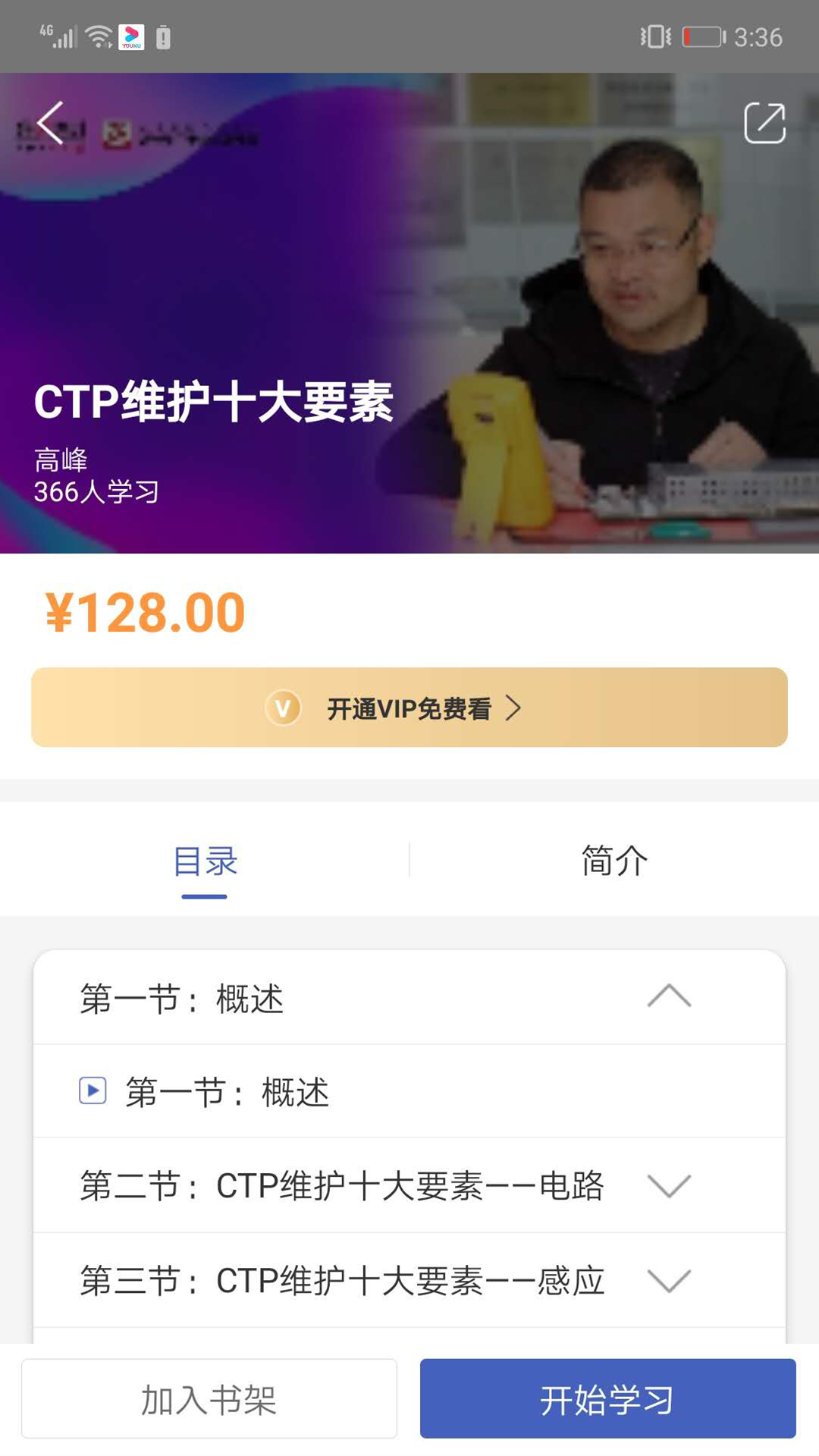This screenshot has width=819, height=1456.
Task: Tap the back arrow to leave course page
Action: [x=49, y=121]
